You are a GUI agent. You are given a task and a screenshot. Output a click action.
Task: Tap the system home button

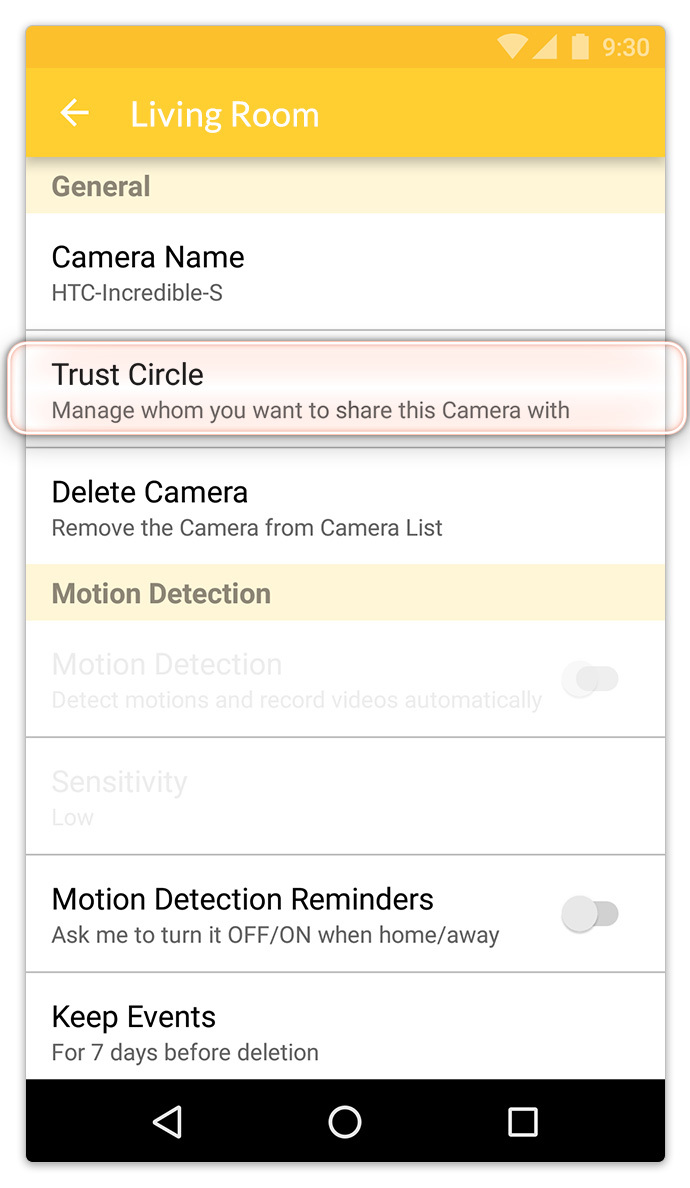tap(345, 1121)
